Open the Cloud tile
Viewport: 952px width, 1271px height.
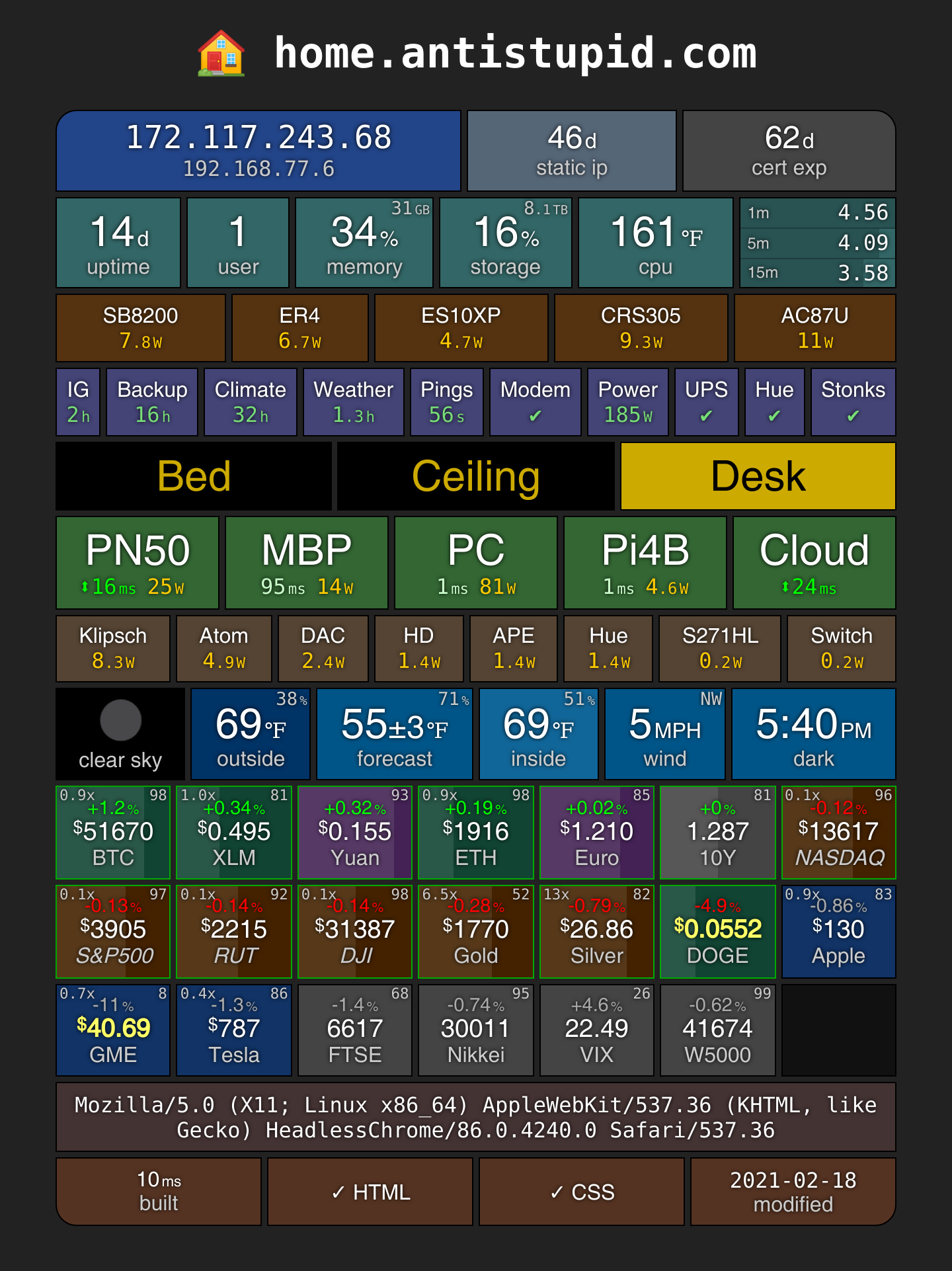(x=814, y=563)
